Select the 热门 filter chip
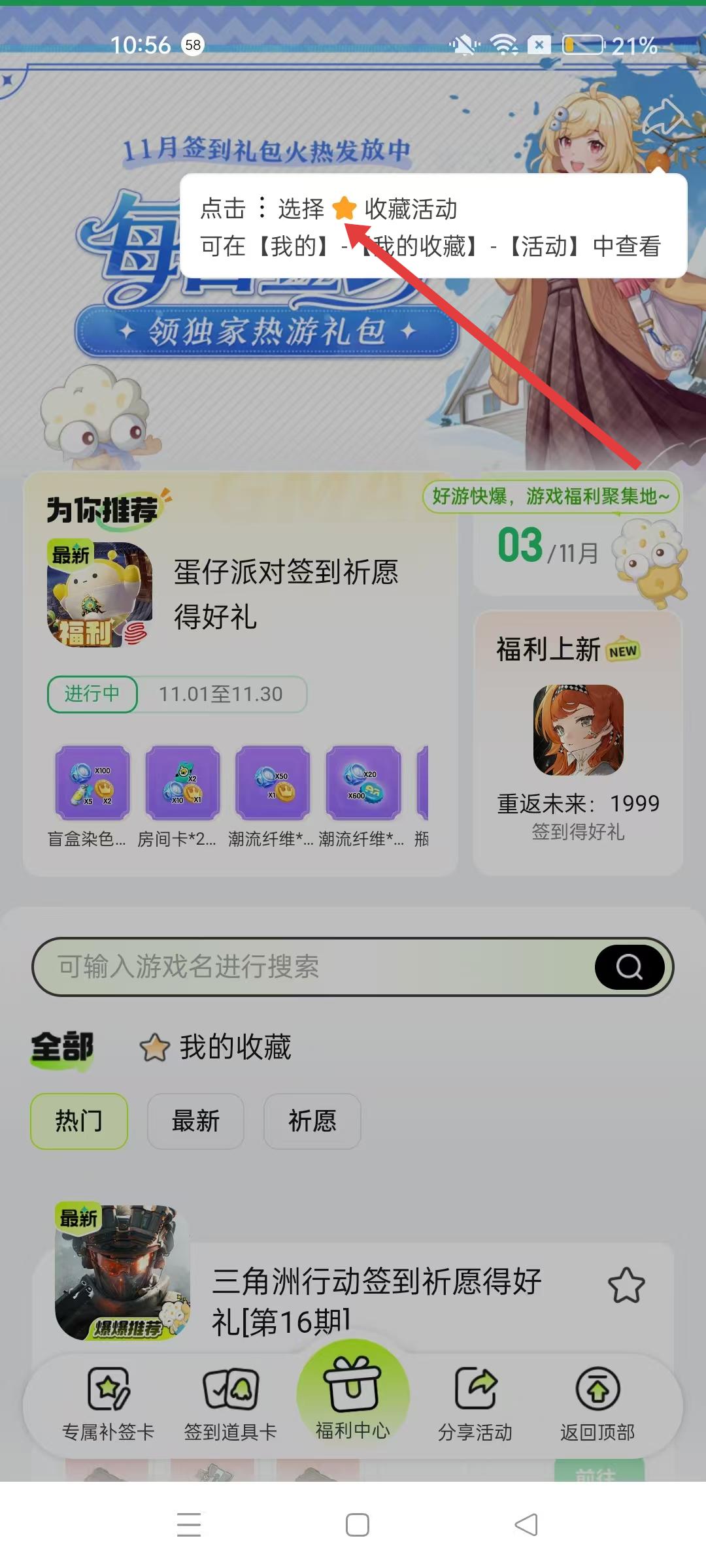This screenshot has width=706, height=1568. [79, 1121]
